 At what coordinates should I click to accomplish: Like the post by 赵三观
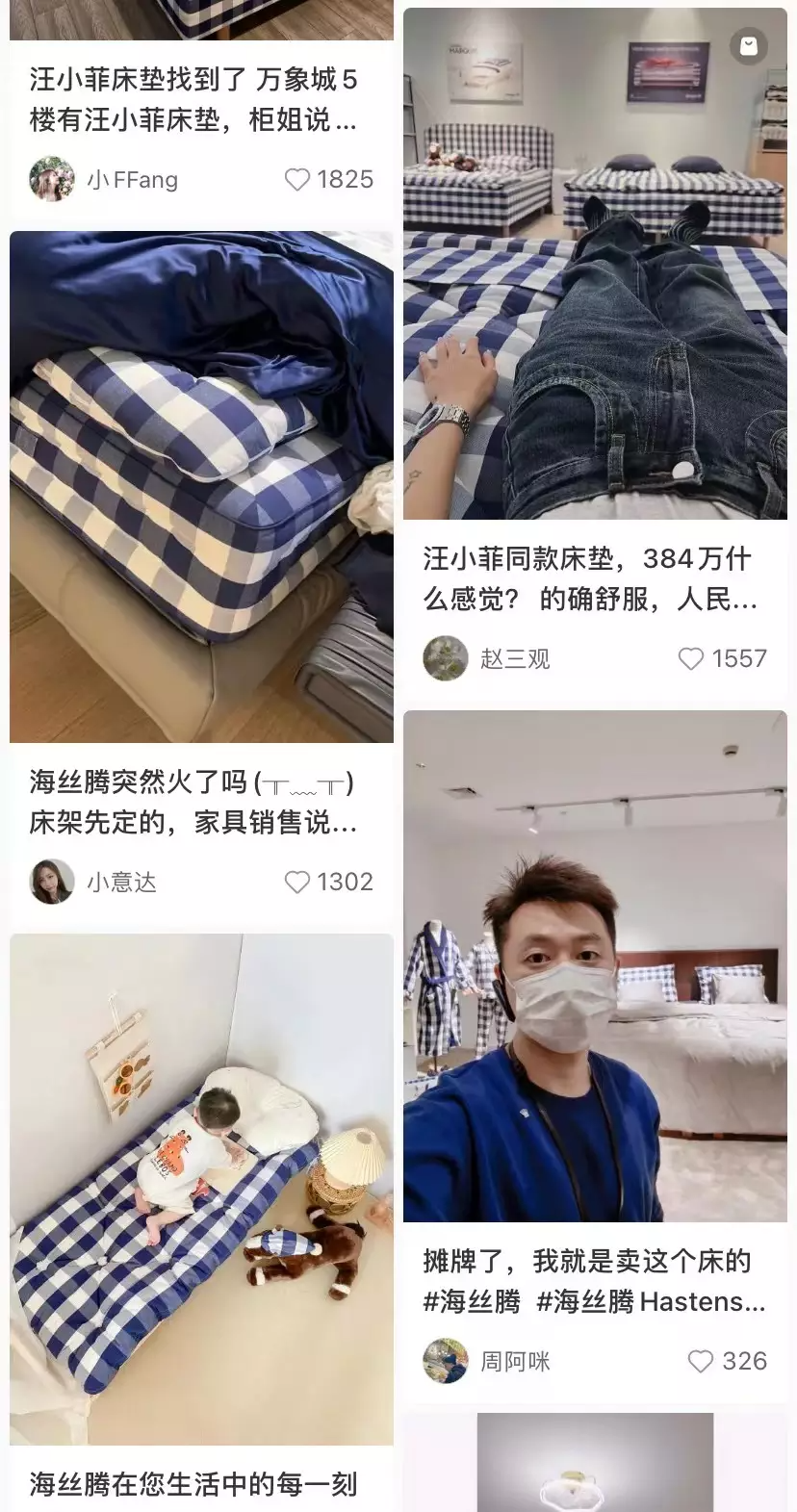[x=691, y=659]
